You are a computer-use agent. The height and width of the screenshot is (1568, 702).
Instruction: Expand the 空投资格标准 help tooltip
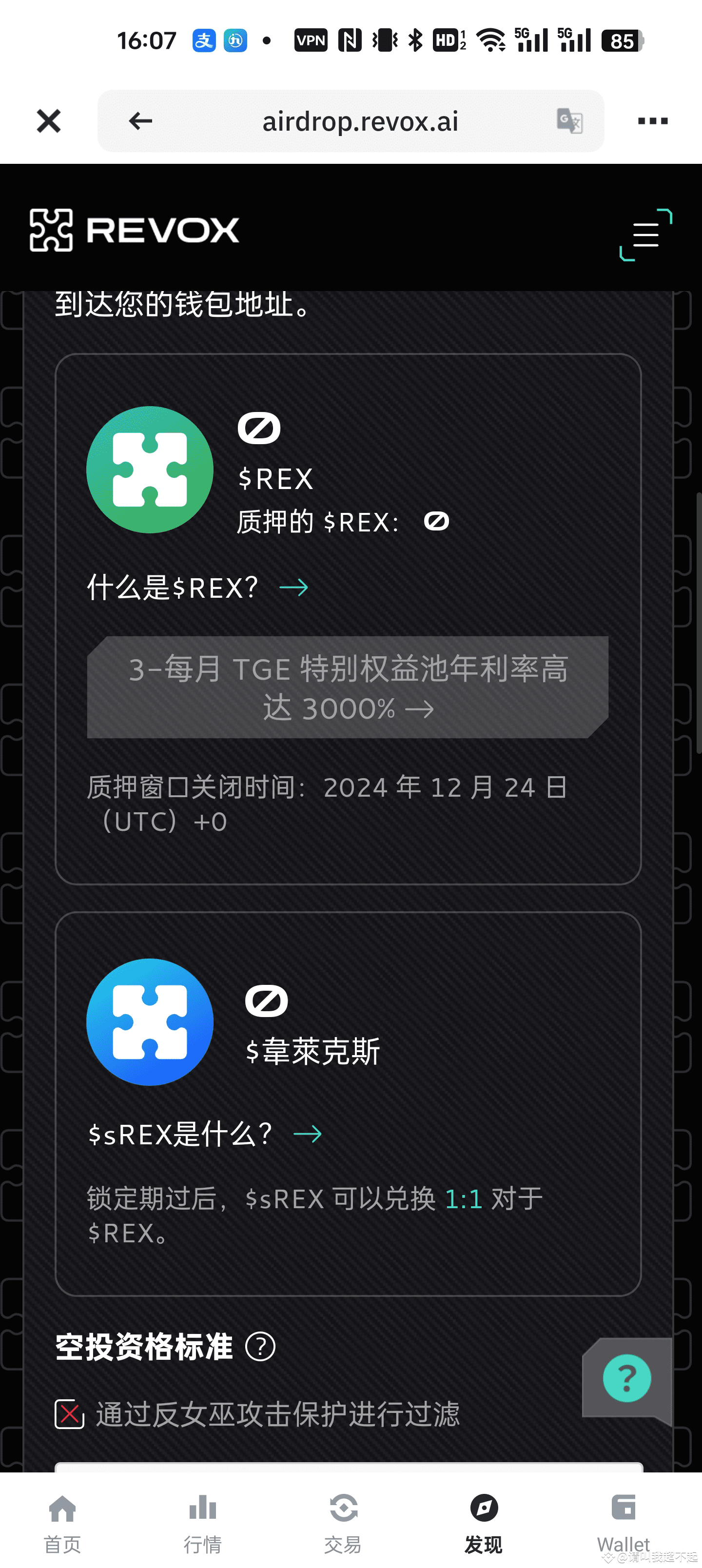click(261, 1346)
